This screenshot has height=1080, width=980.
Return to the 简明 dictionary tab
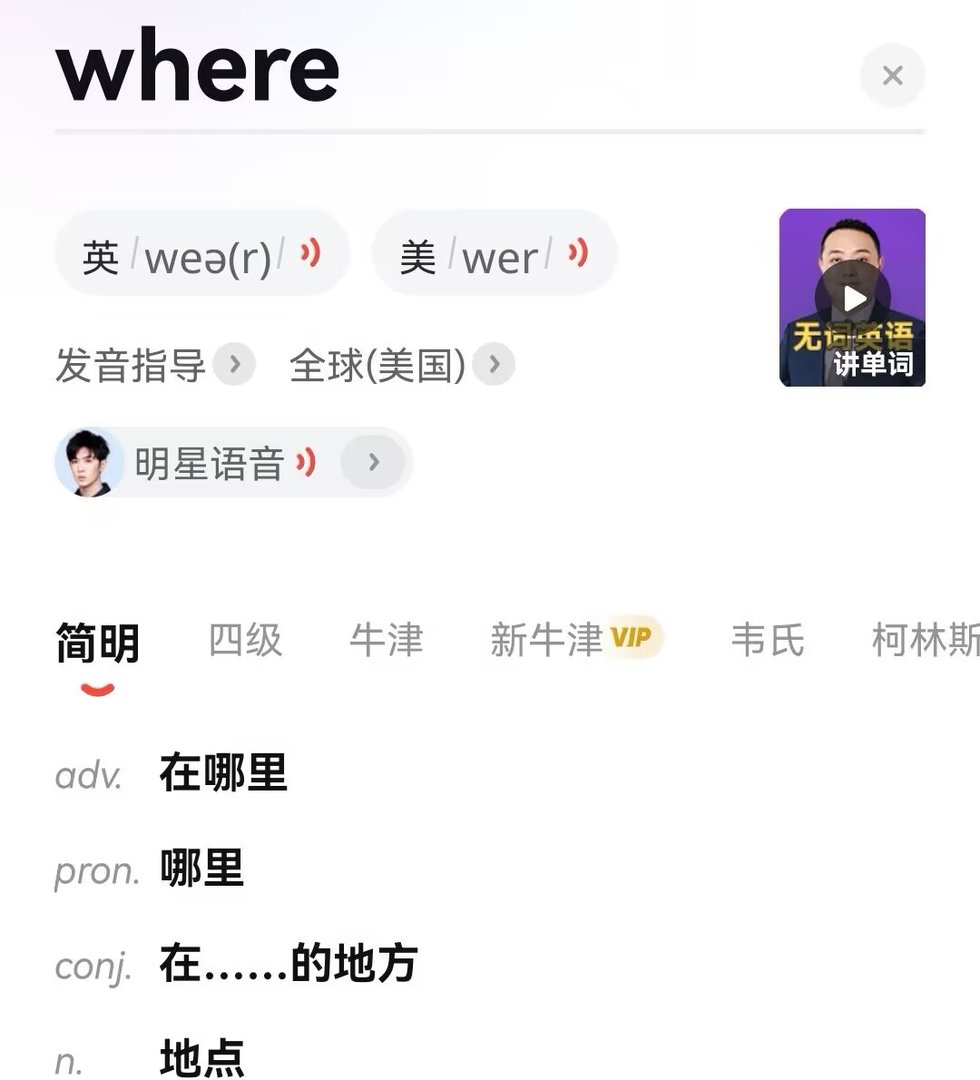point(97,640)
